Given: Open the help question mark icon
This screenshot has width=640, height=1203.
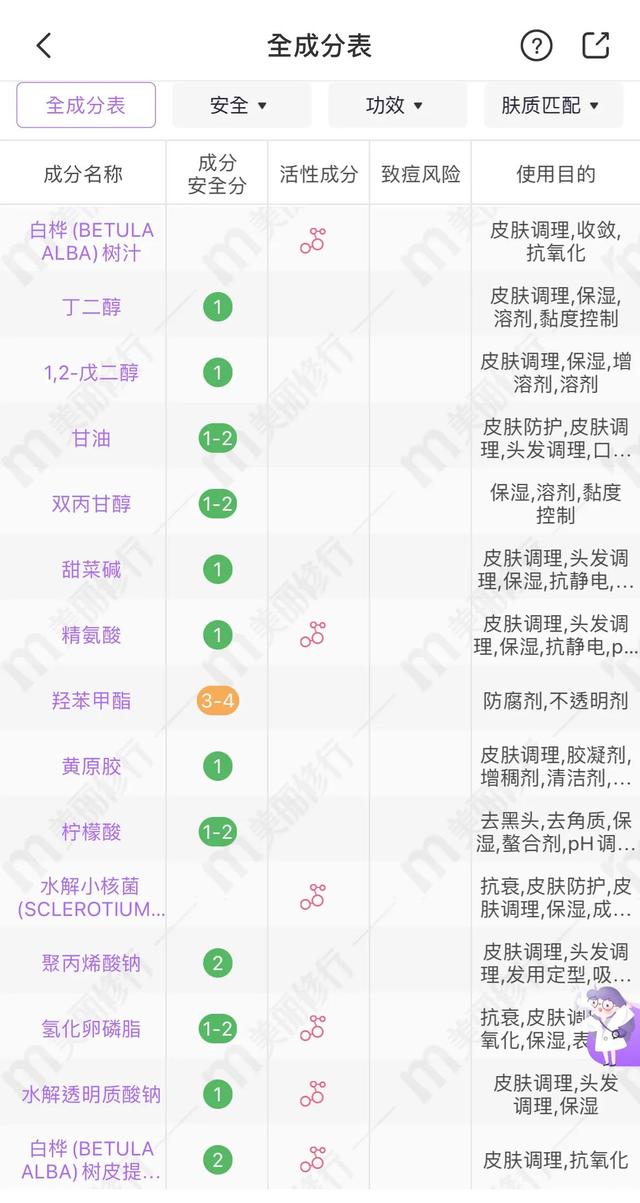Looking at the screenshot, I should coord(537,45).
